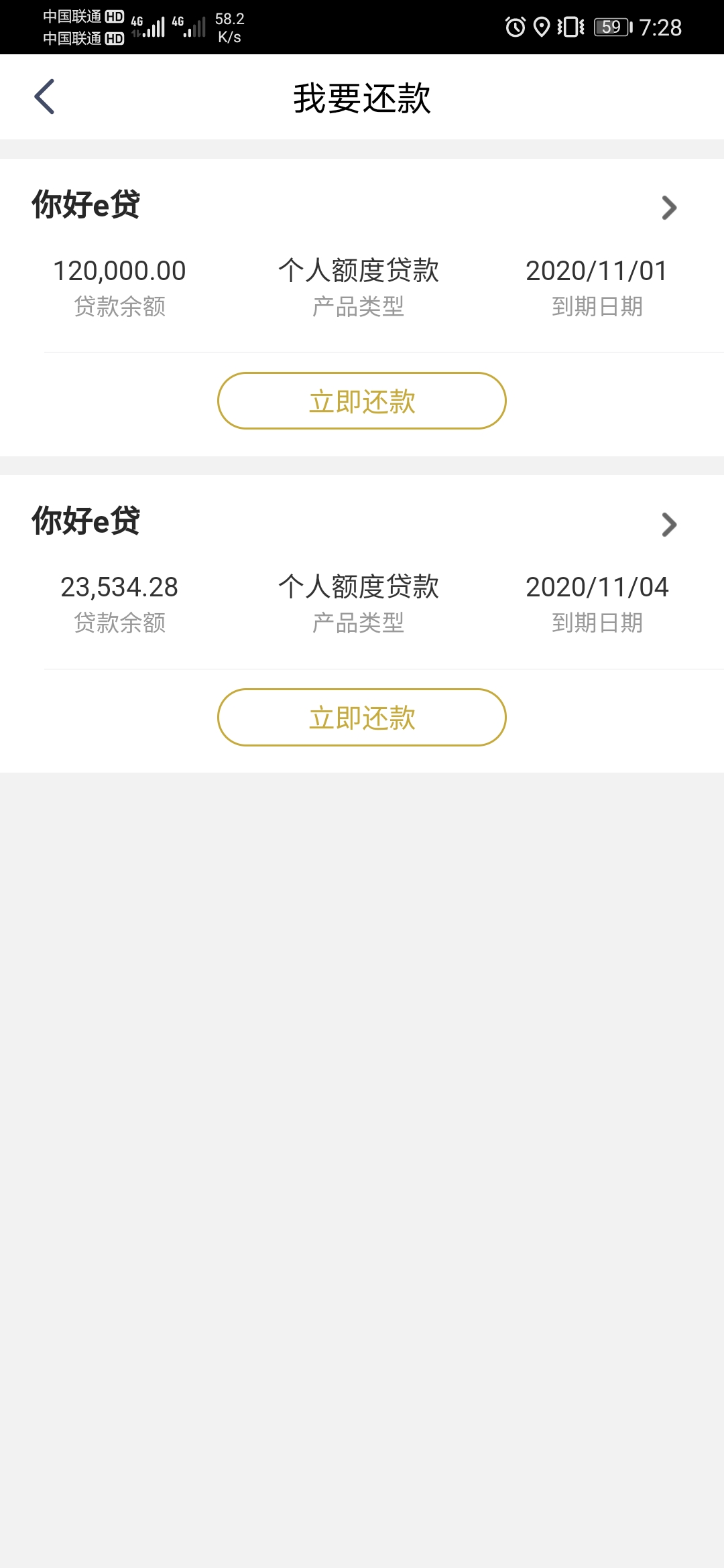The height and width of the screenshot is (1568, 724).
Task: Tap the network speed indicator showing 58.2 K/s
Action: 229,26
